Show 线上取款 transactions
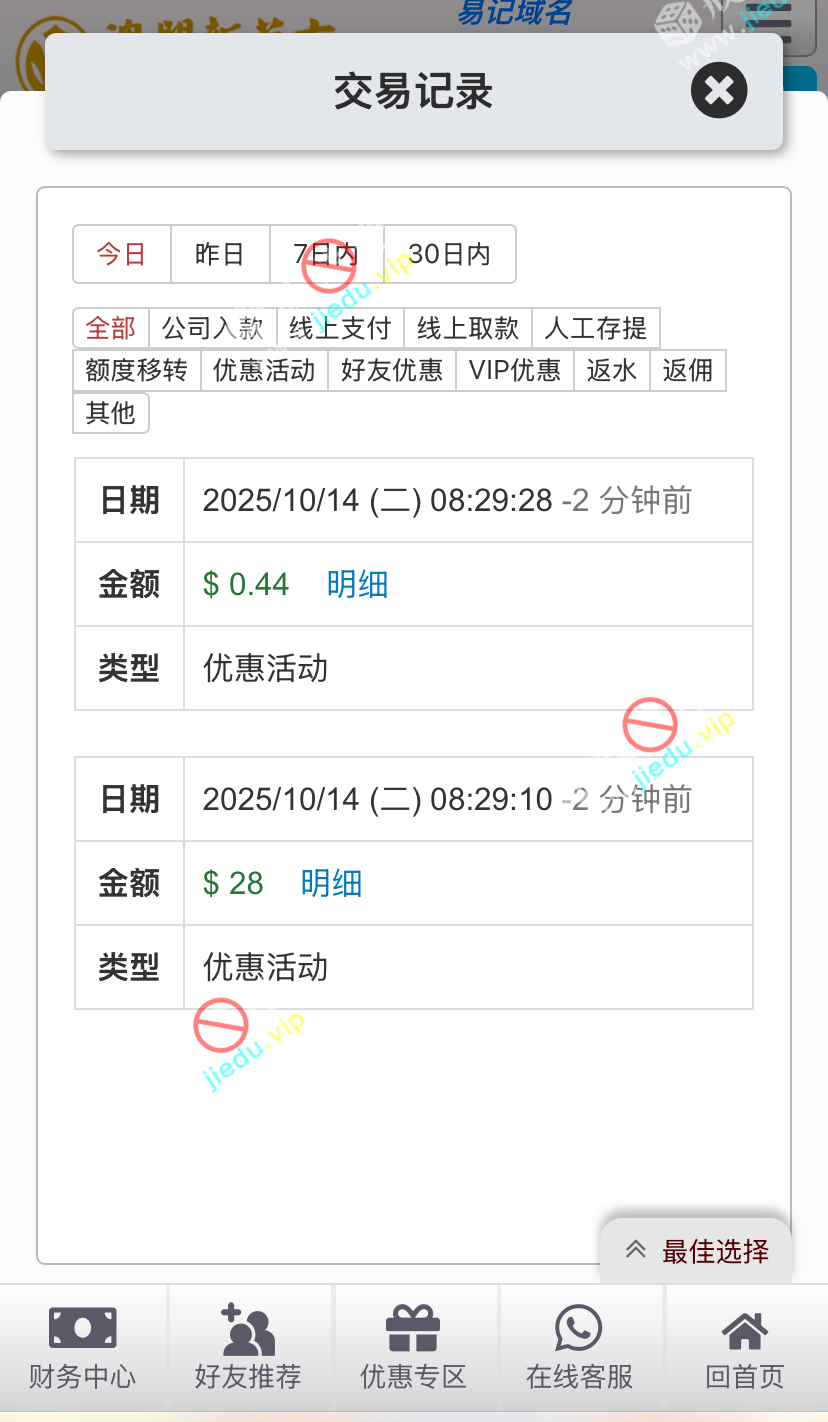The width and height of the screenshot is (828, 1422). pos(468,328)
